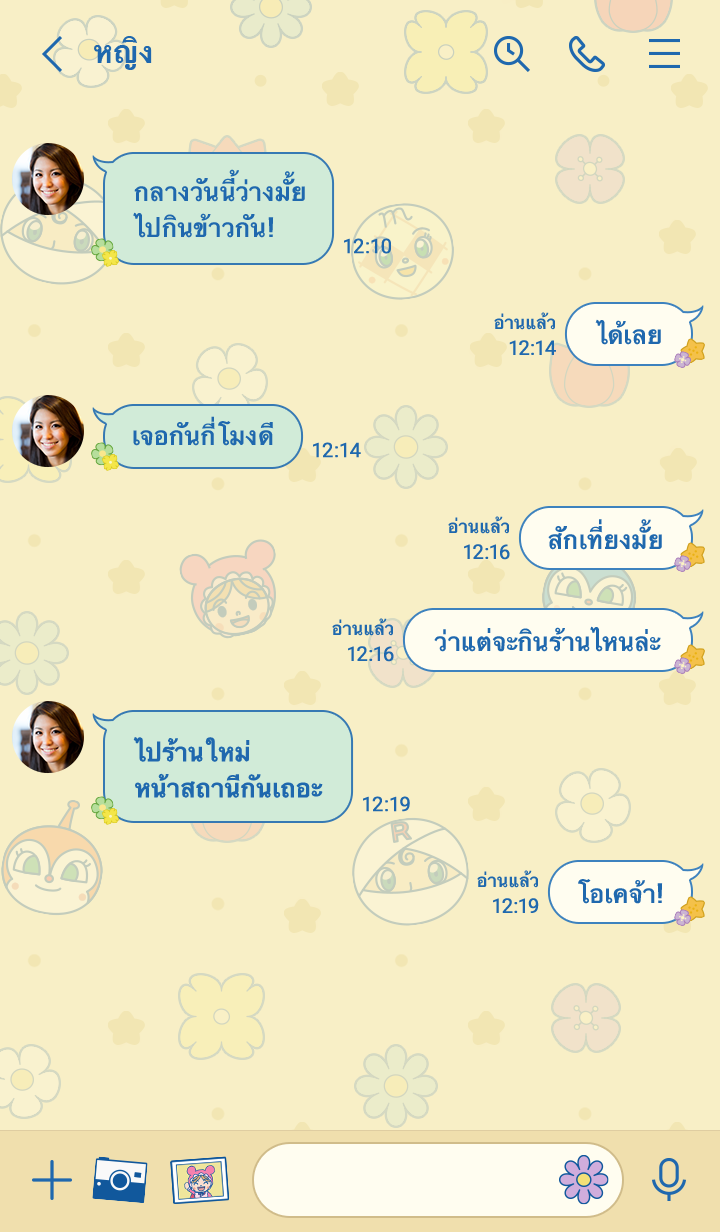Start a voice call with หญิง
Image resolution: width=720 pixels, height=1232 pixels.
(587, 54)
